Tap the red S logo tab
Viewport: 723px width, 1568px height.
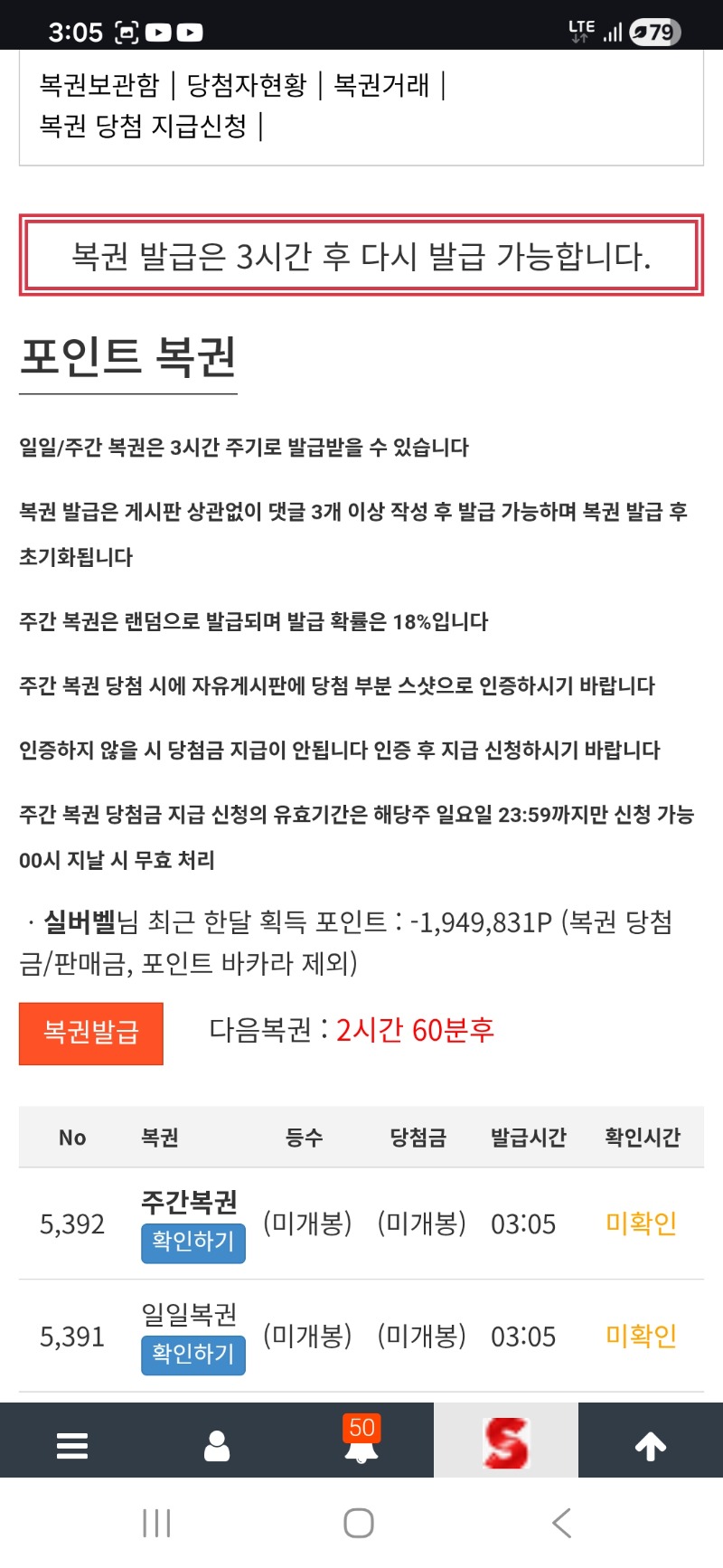pyautogui.click(x=506, y=1441)
